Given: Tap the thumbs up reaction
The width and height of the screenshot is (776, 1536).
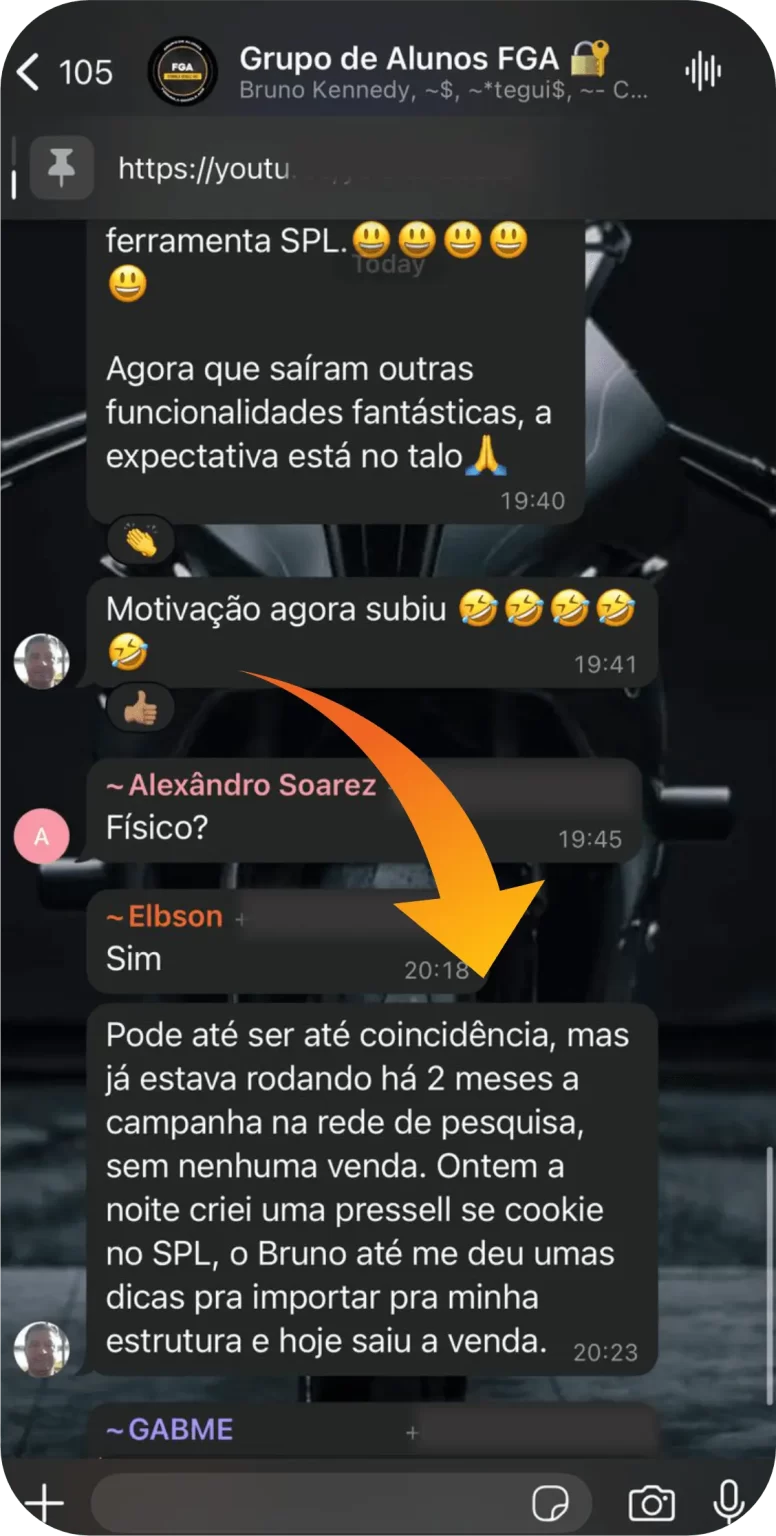Looking at the screenshot, I should [x=141, y=709].
